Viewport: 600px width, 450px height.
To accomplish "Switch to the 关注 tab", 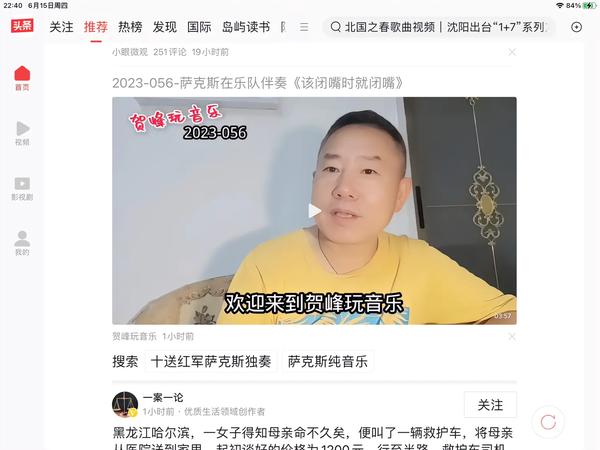I will [x=61, y=27].
